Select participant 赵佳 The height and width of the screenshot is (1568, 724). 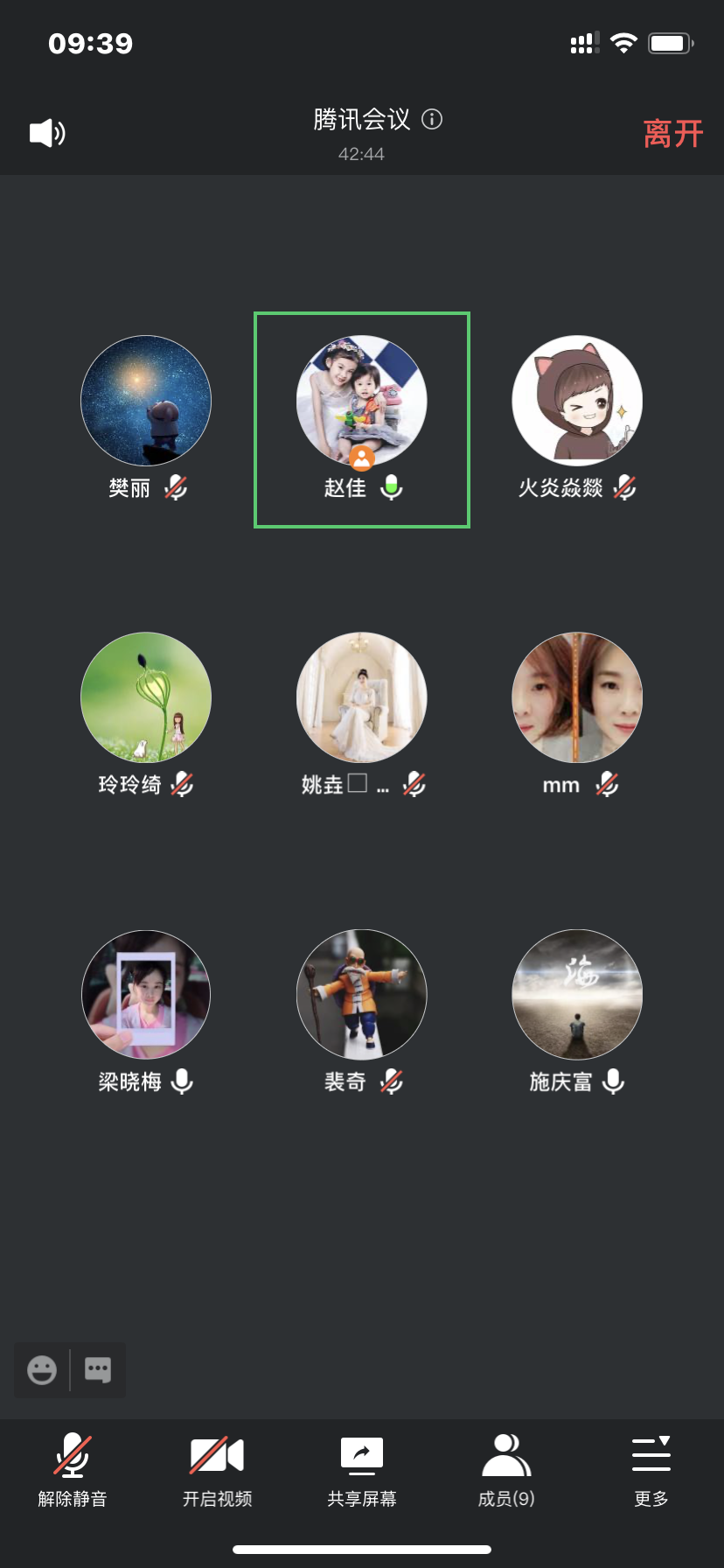click(x=362, y=402)
